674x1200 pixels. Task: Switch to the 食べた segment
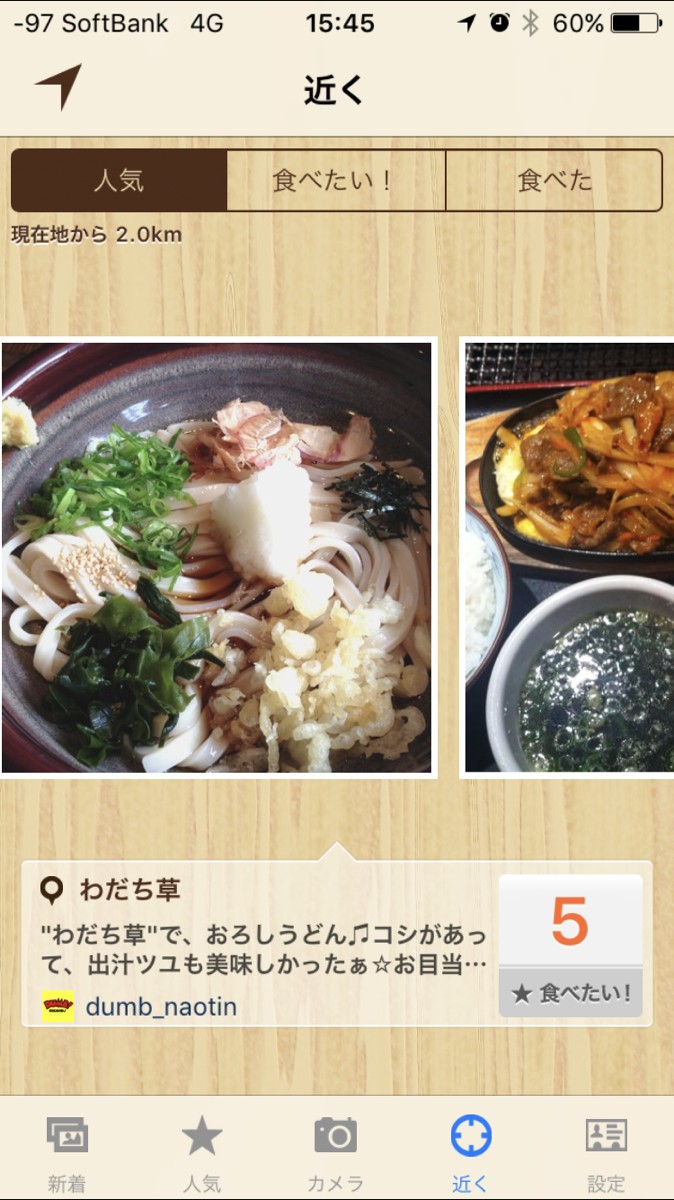554,181
